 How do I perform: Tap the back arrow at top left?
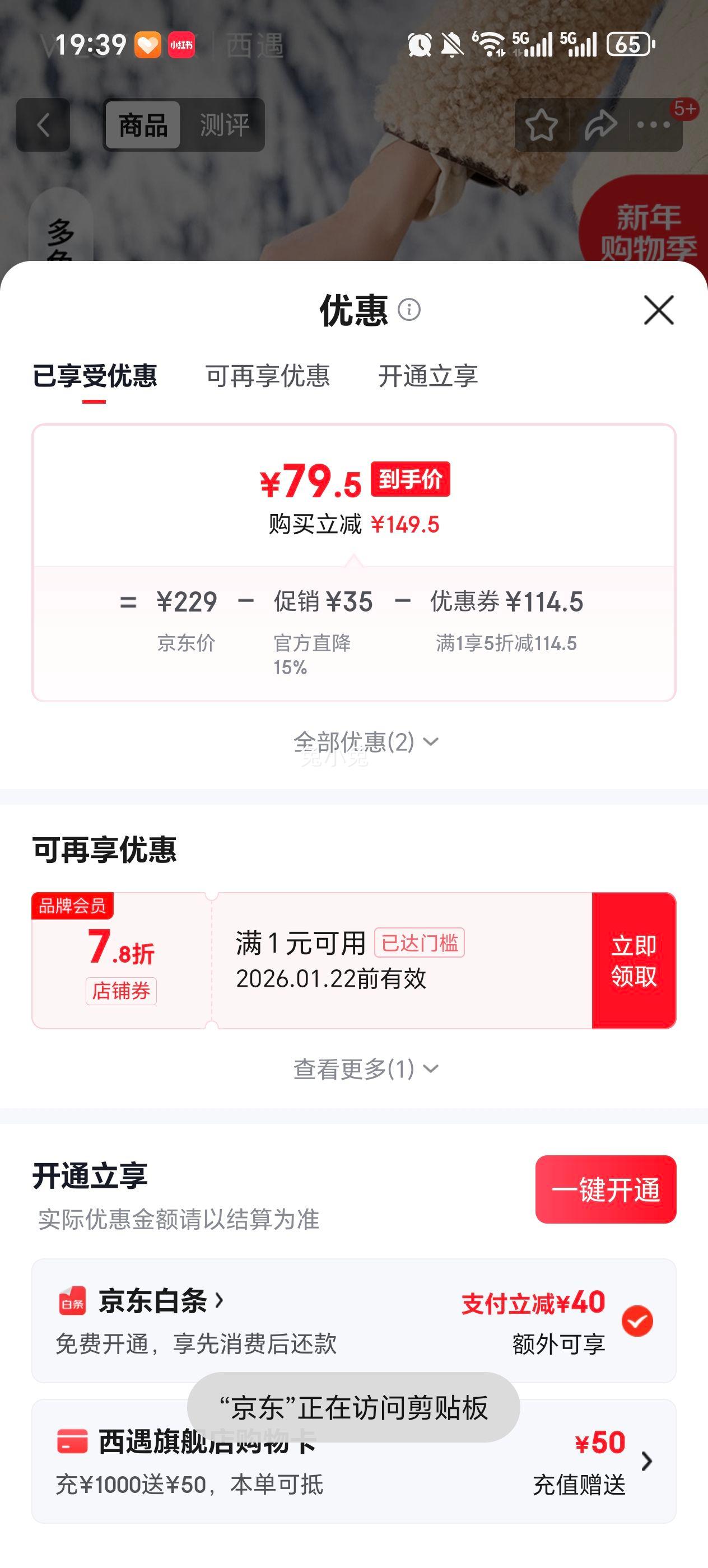(41, 124)
